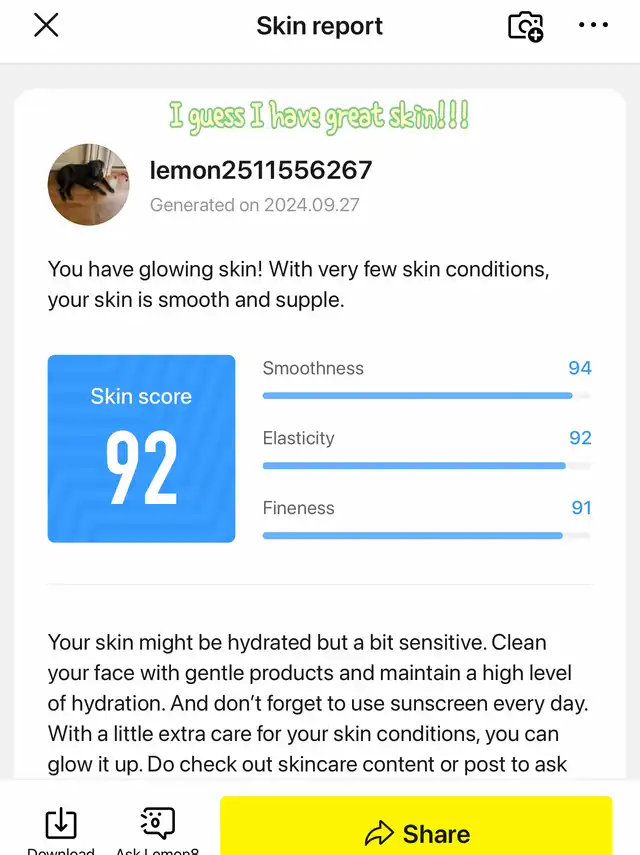Download the skin report
Image resolution: width=640 pixels, height=855 pixels.
coord(61,828)
